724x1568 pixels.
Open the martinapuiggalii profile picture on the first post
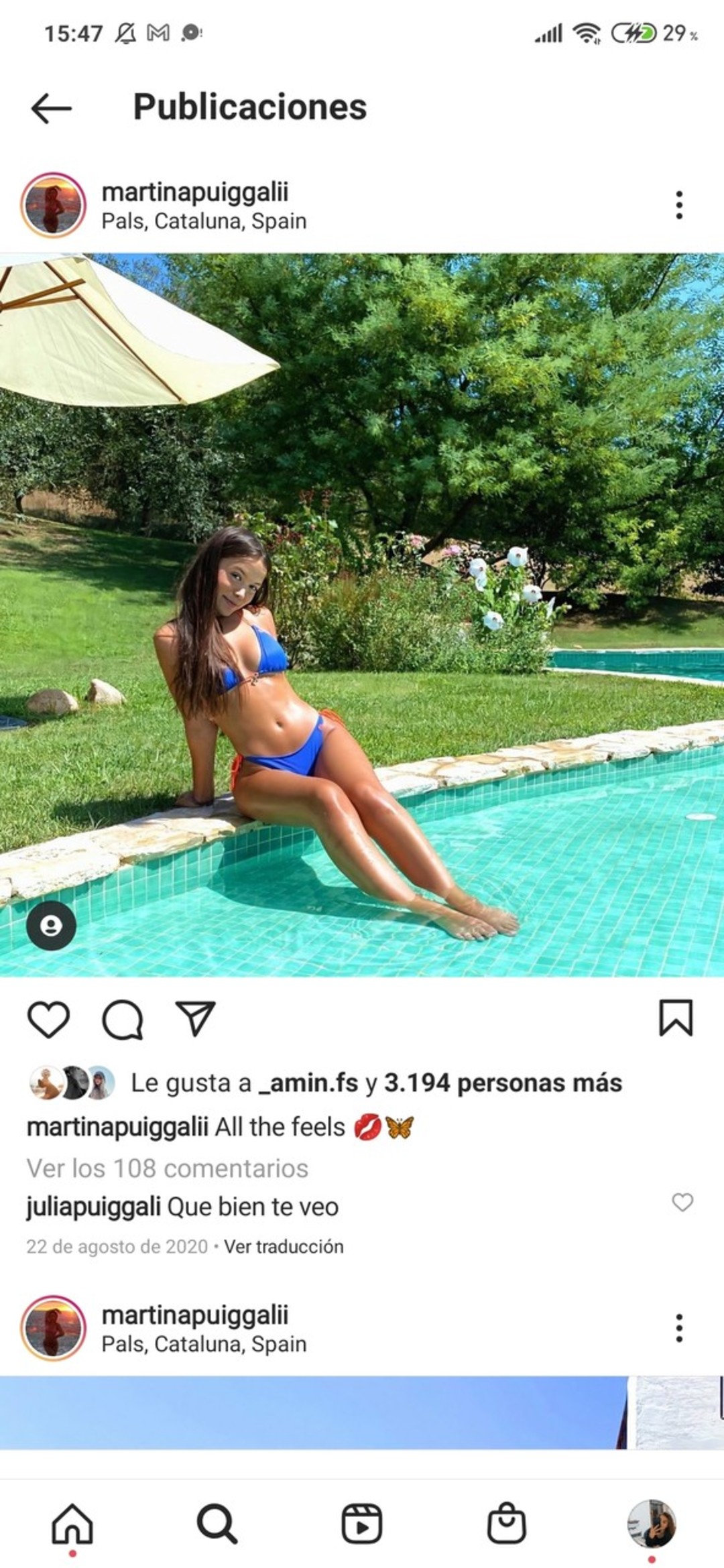tap(53, 205)
